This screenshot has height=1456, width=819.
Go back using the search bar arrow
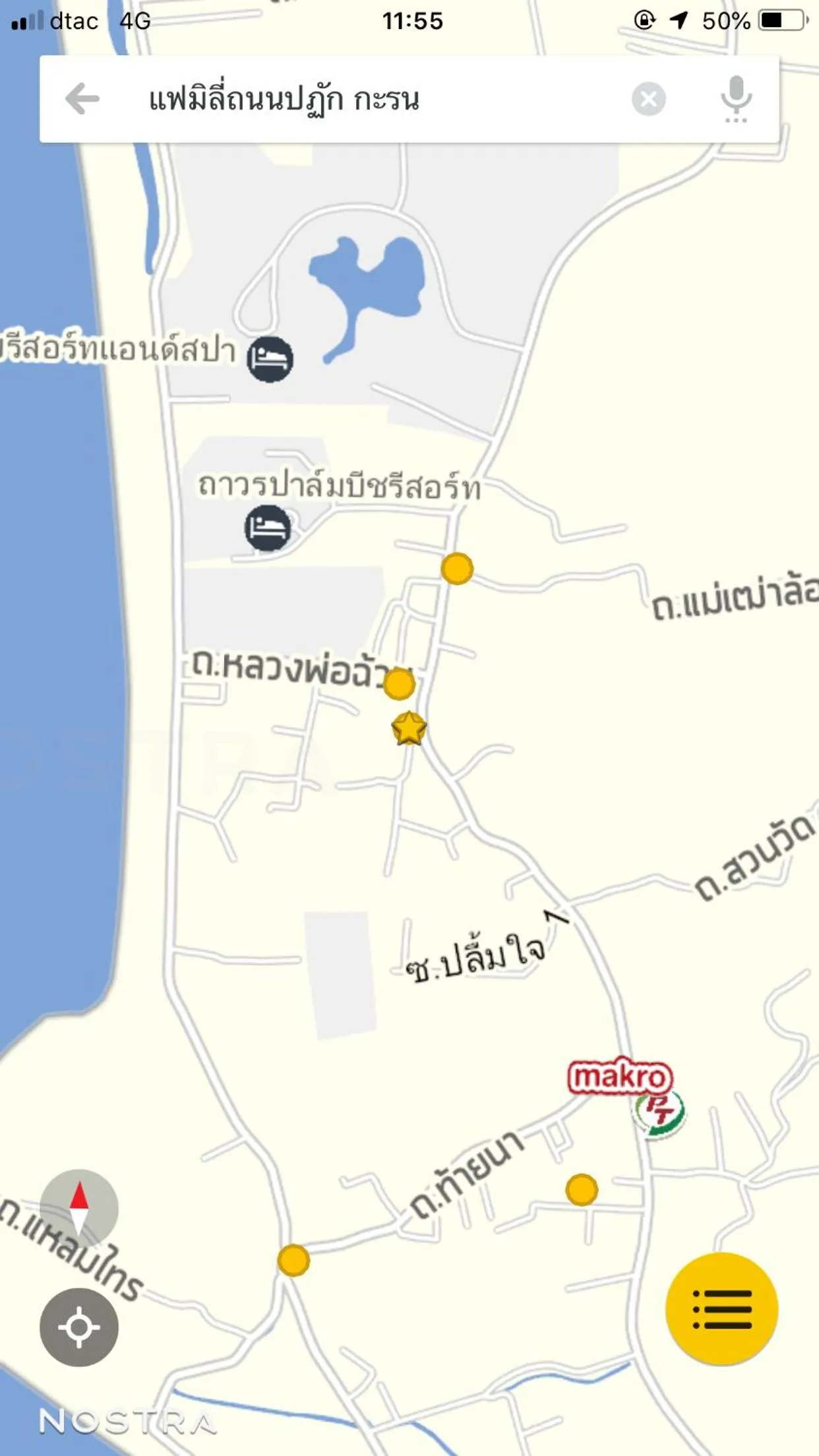click(x=82, y=99)
